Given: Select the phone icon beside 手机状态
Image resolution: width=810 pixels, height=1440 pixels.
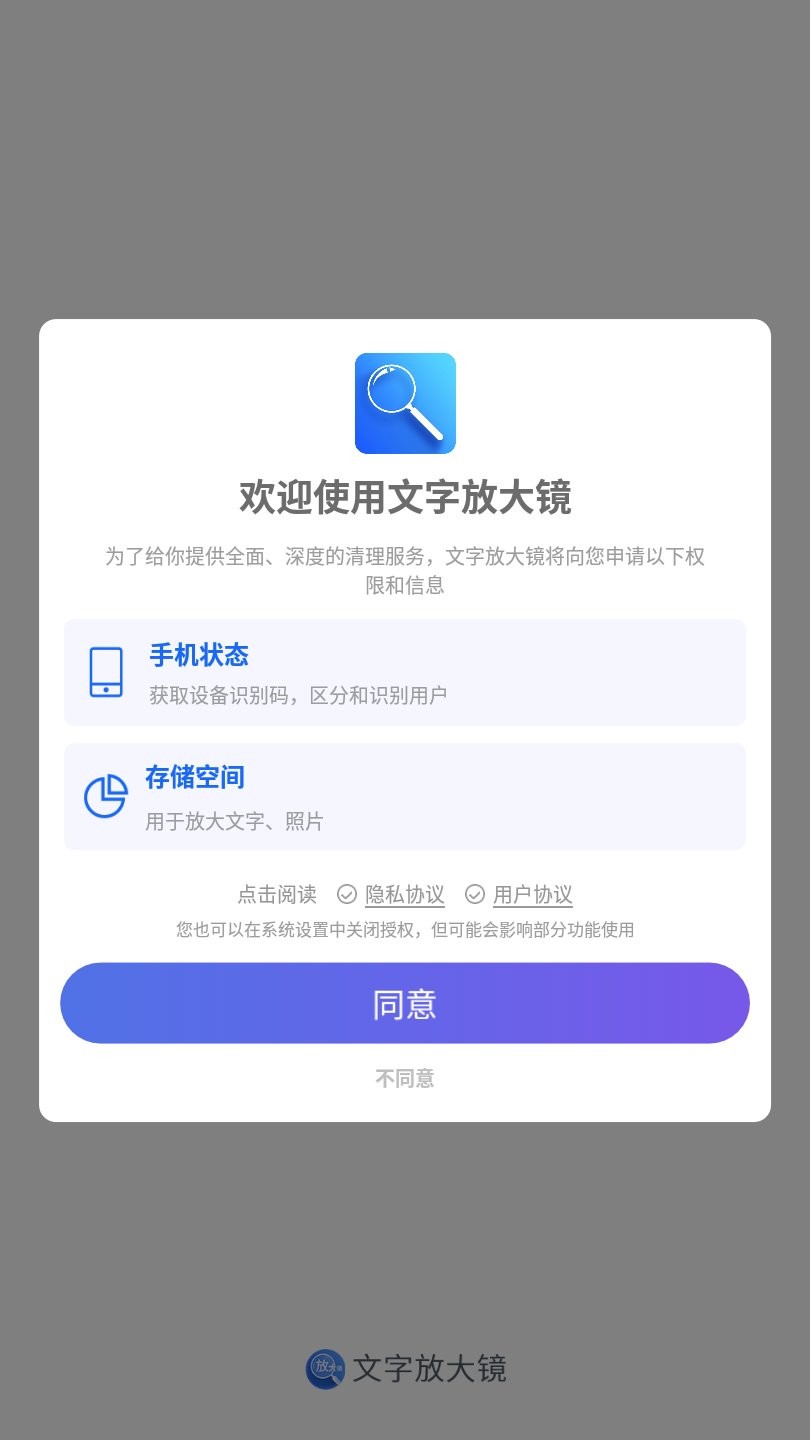Looking at the screenshot, I should coord(105,671).
